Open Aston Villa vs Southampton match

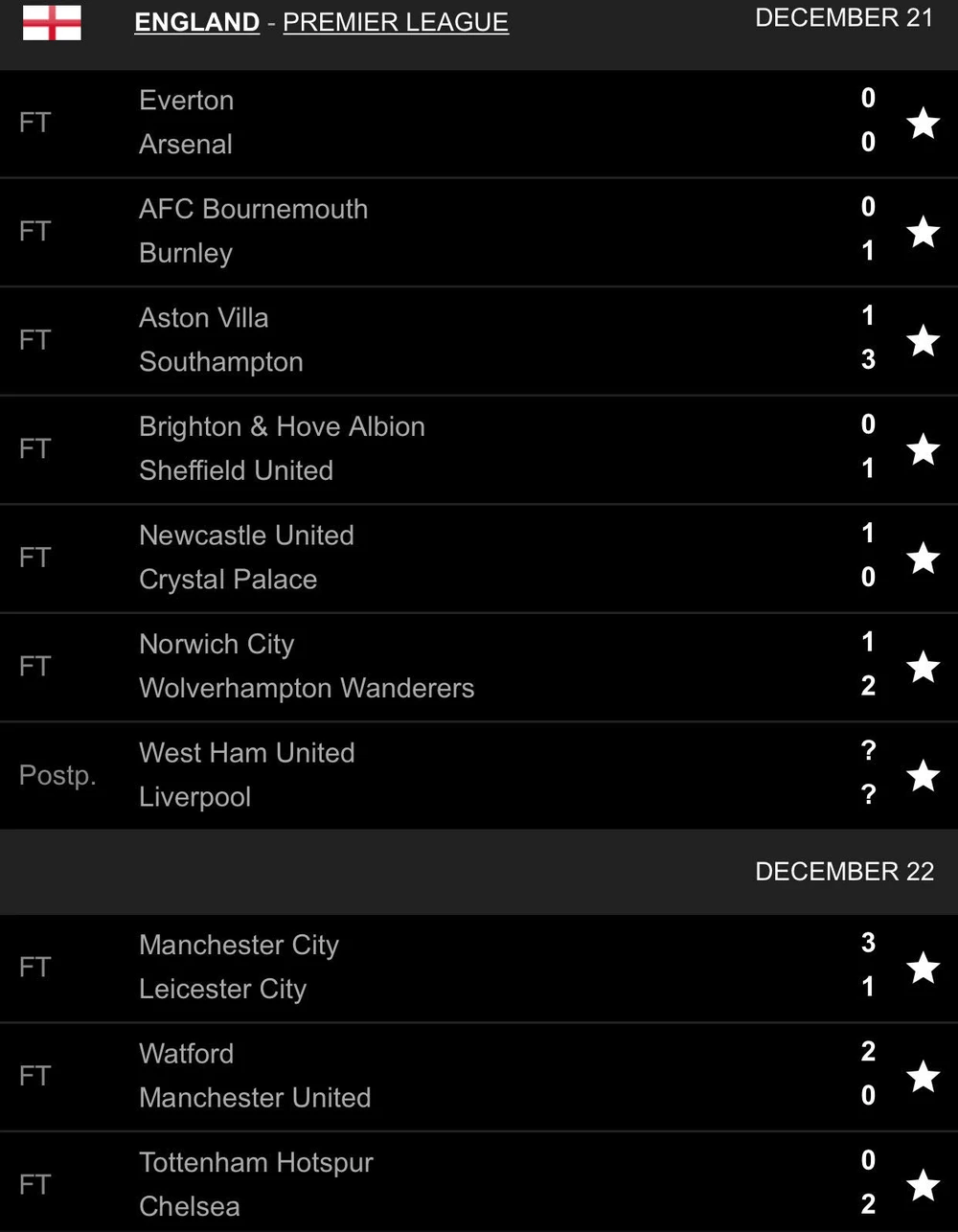pos(431,340)
